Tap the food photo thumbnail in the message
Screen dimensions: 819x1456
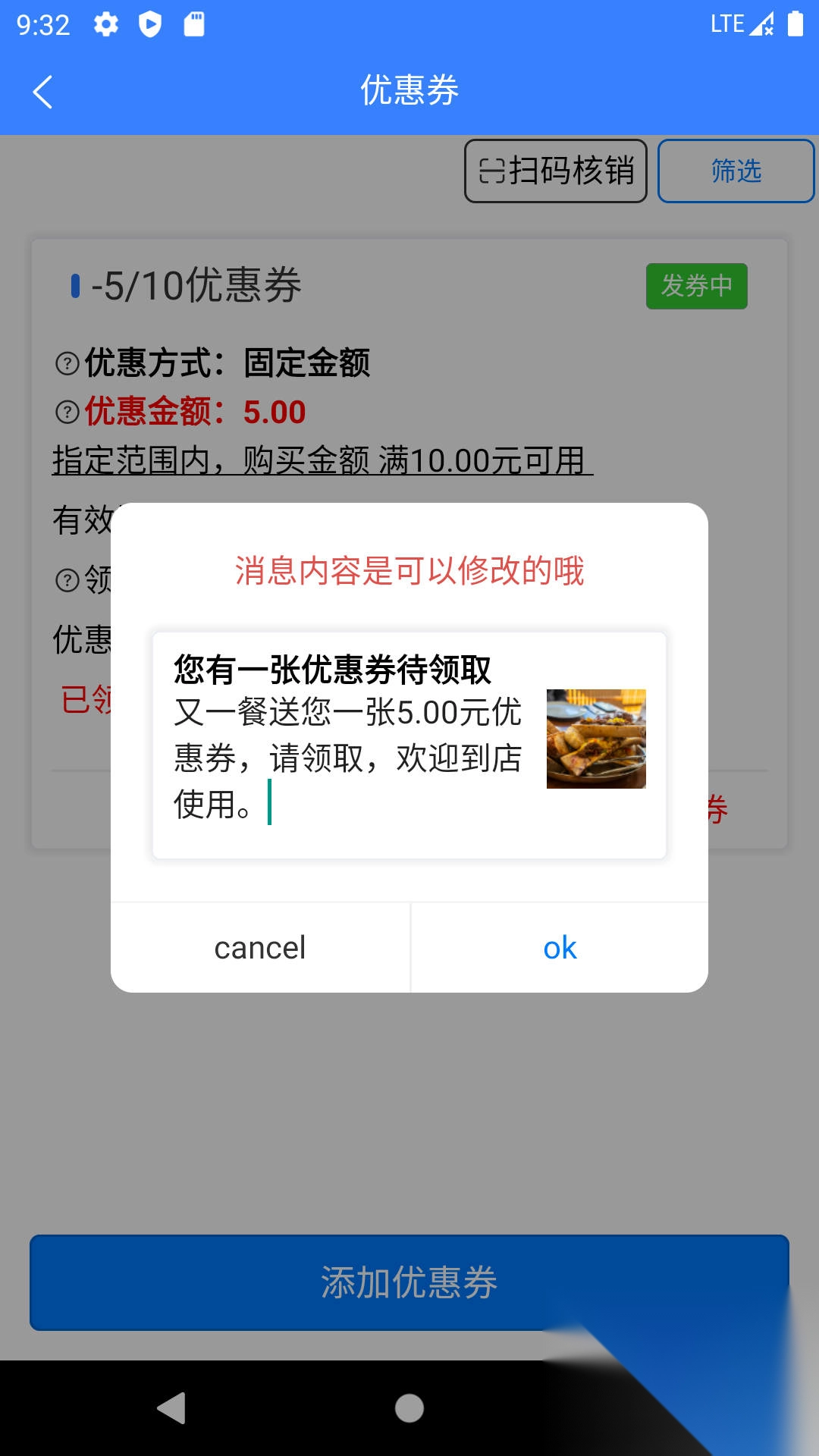pyautogui.click(x=596, y=737)
